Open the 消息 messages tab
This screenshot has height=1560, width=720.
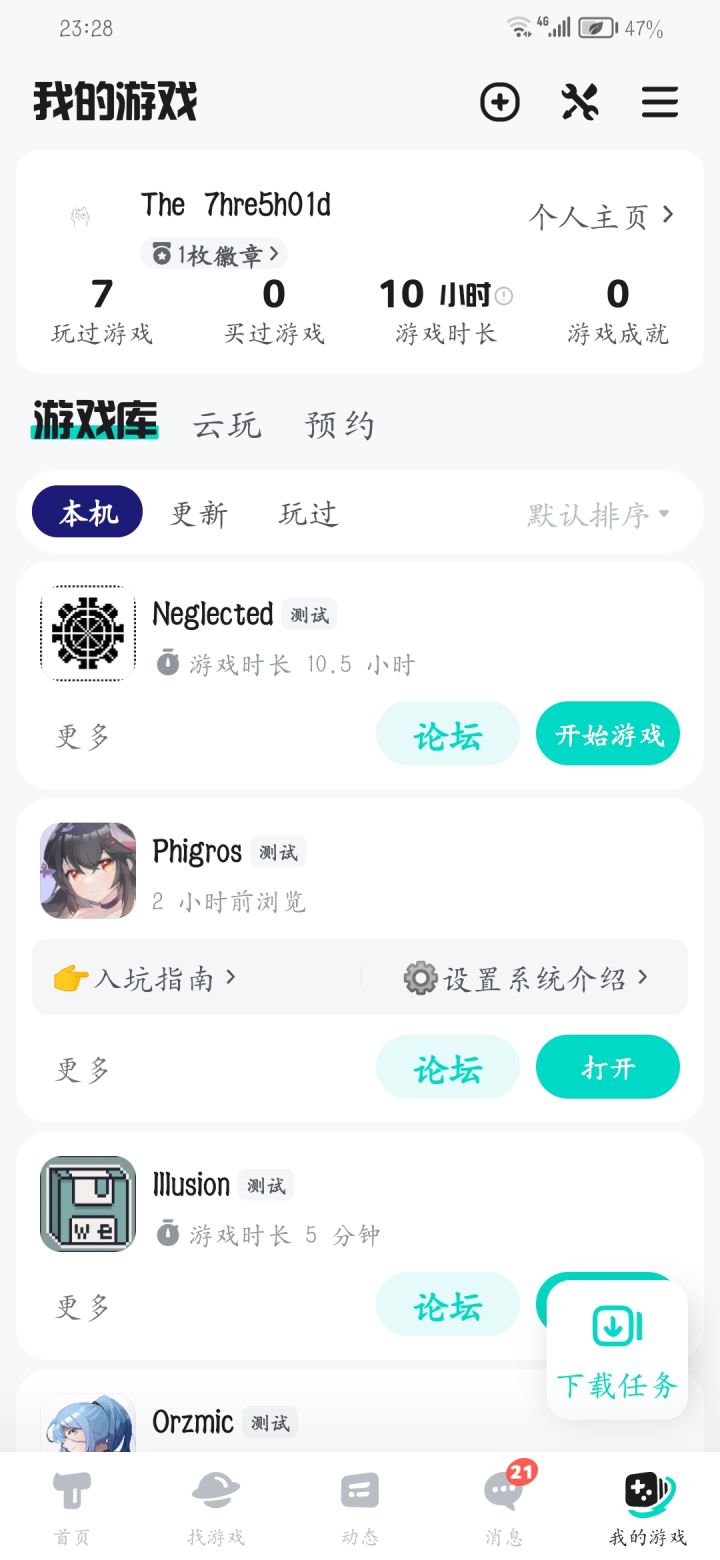pyautogui.click(x=504, y=1507)
